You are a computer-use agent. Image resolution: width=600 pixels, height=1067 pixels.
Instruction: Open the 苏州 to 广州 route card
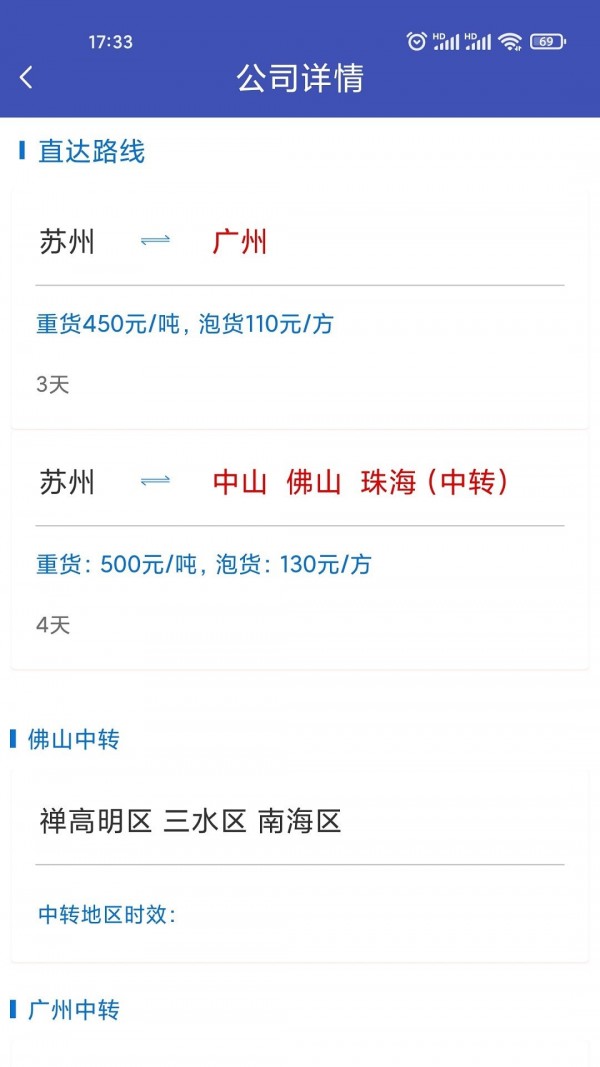click(300, 310)
